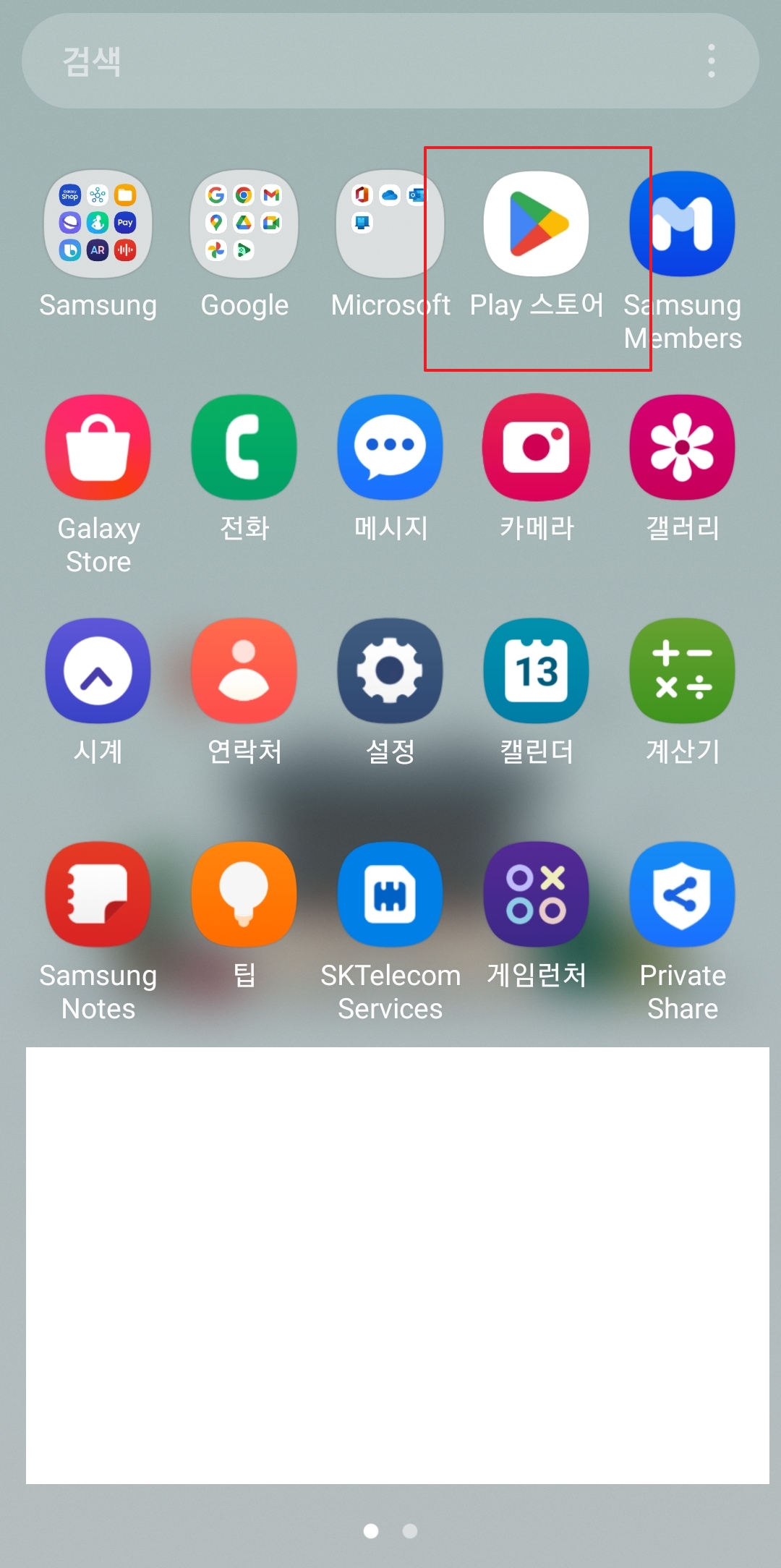Launch Private Share
Viewport: 781px width, 1568px height.
point(681,895)
